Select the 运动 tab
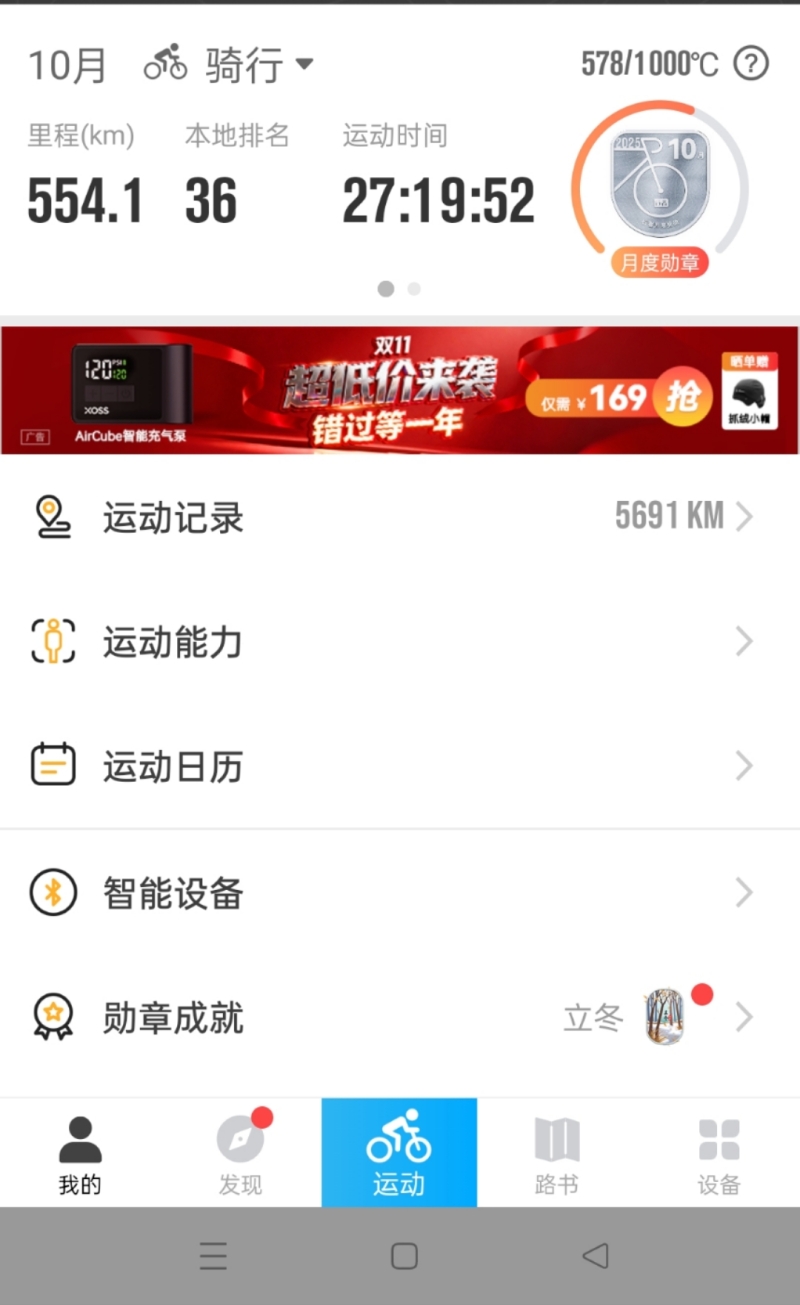This screenshot has height=1305, width=800. [399, 1155]
